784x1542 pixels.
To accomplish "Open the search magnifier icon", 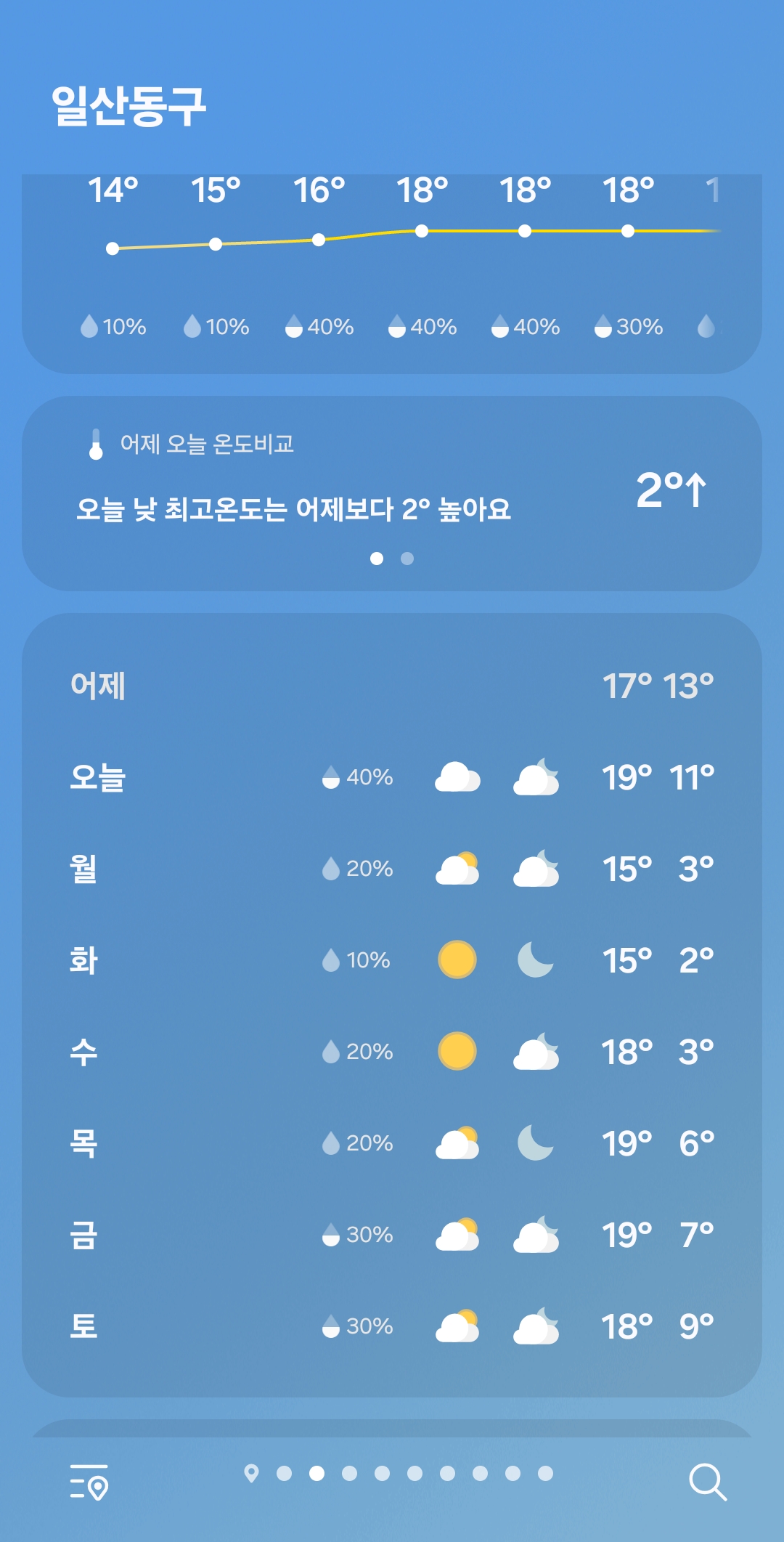I will click(x=707, y=1482).
